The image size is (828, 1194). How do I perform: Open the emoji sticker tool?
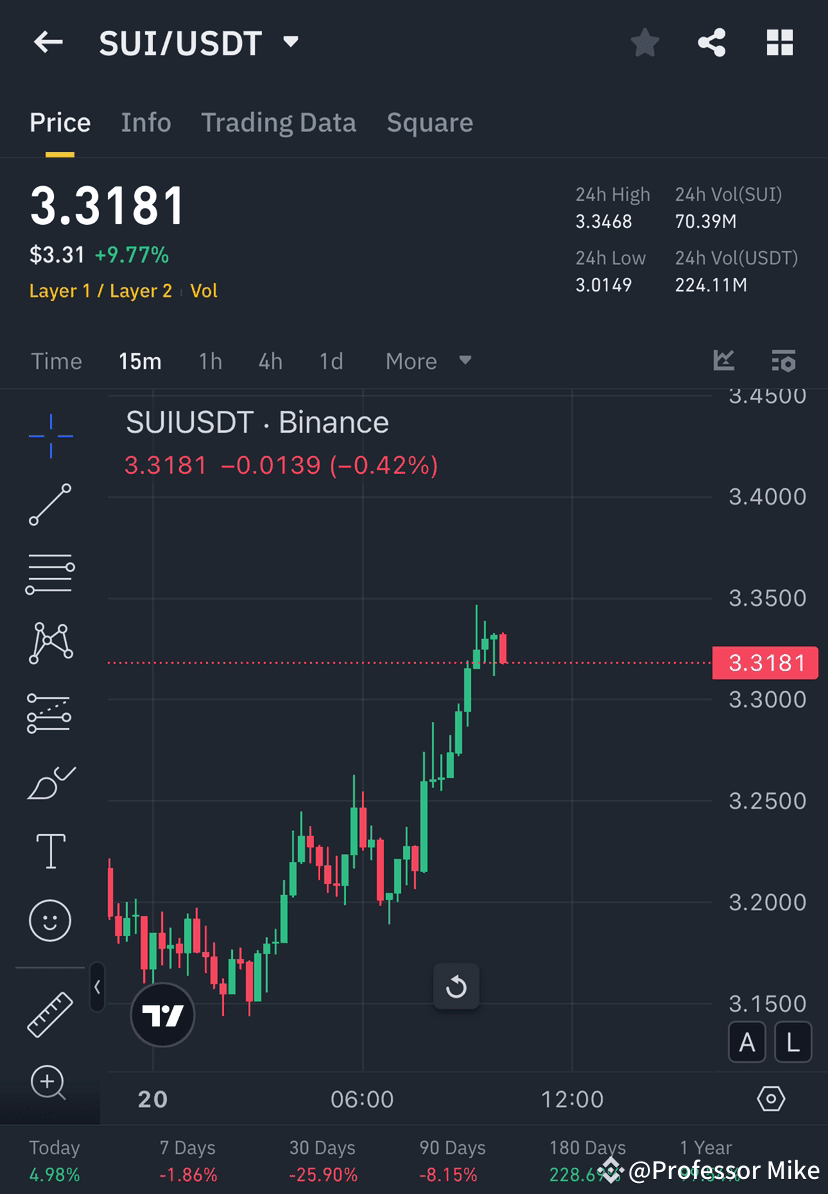50,920
